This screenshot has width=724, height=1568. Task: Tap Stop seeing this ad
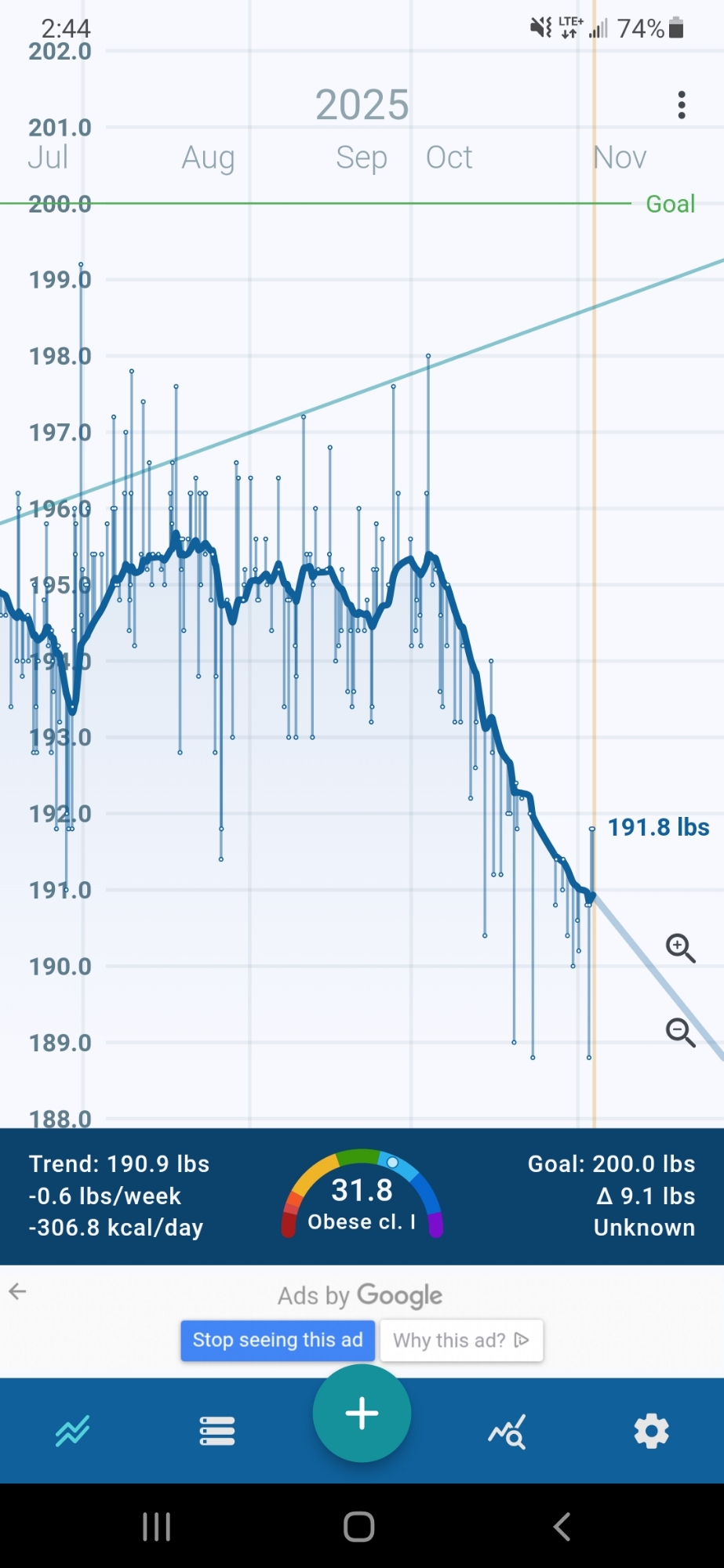pos(278,1340)
